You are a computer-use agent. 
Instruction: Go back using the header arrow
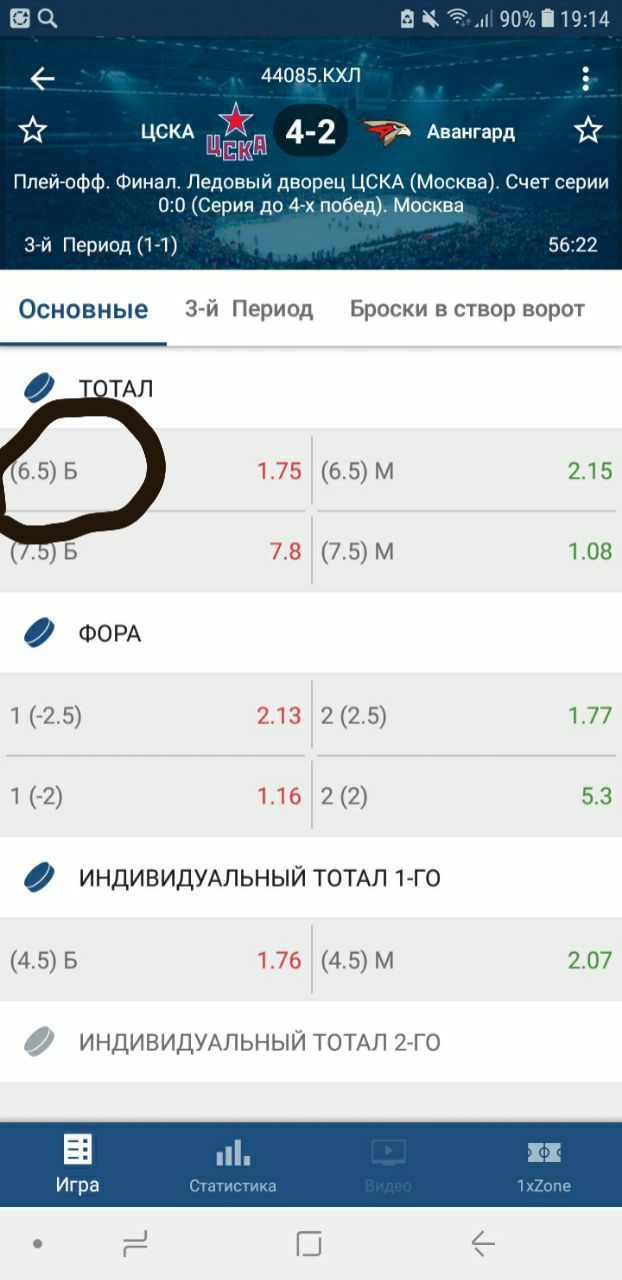click(42, 78)
